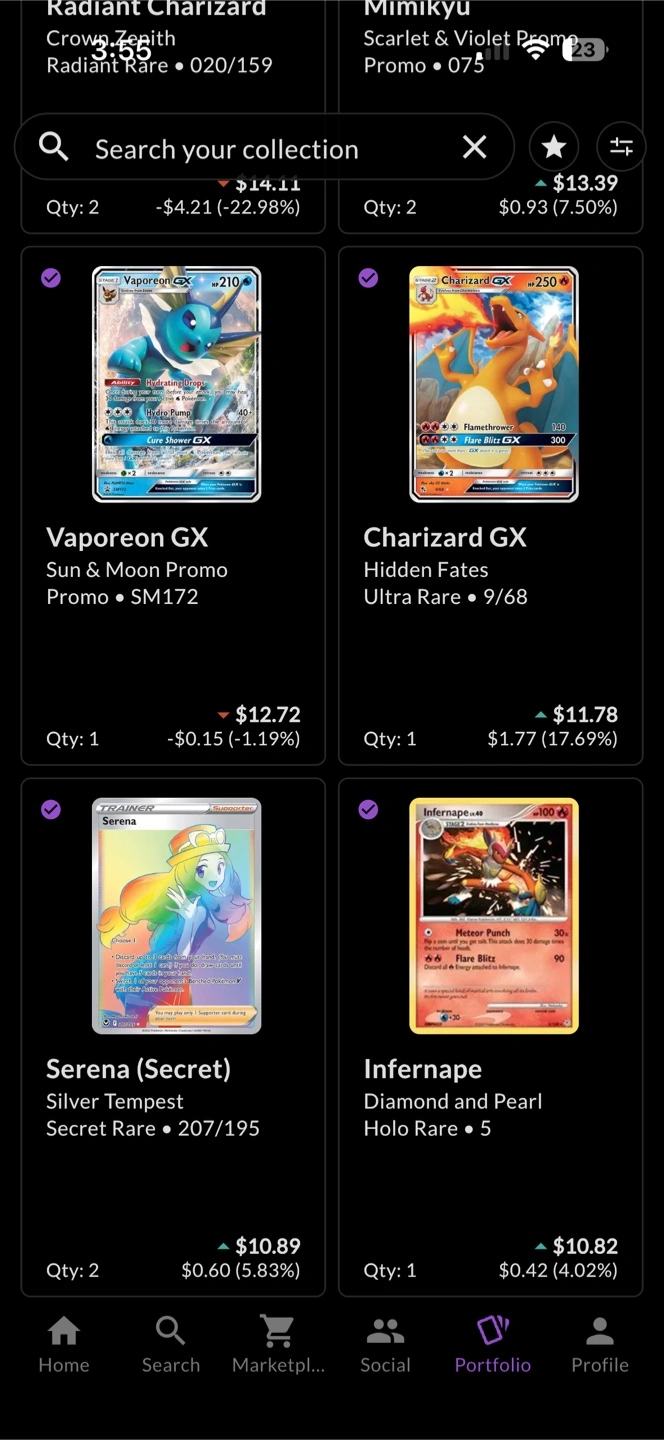The width and height of the screenshot is (664, 1440).
Task: Go to the Home tab
Action: coord(64,1345)
